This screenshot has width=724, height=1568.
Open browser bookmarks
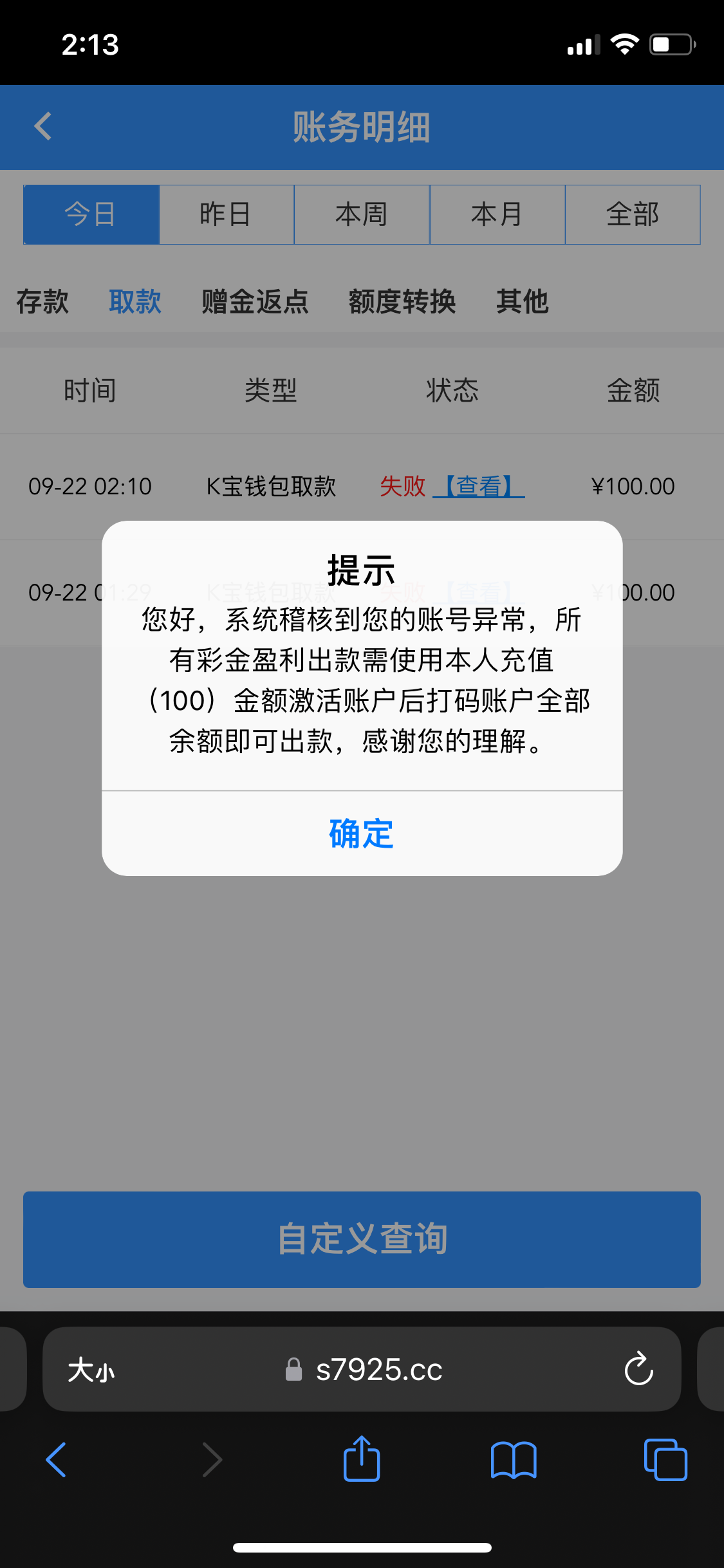click(x=514, y=1459)
